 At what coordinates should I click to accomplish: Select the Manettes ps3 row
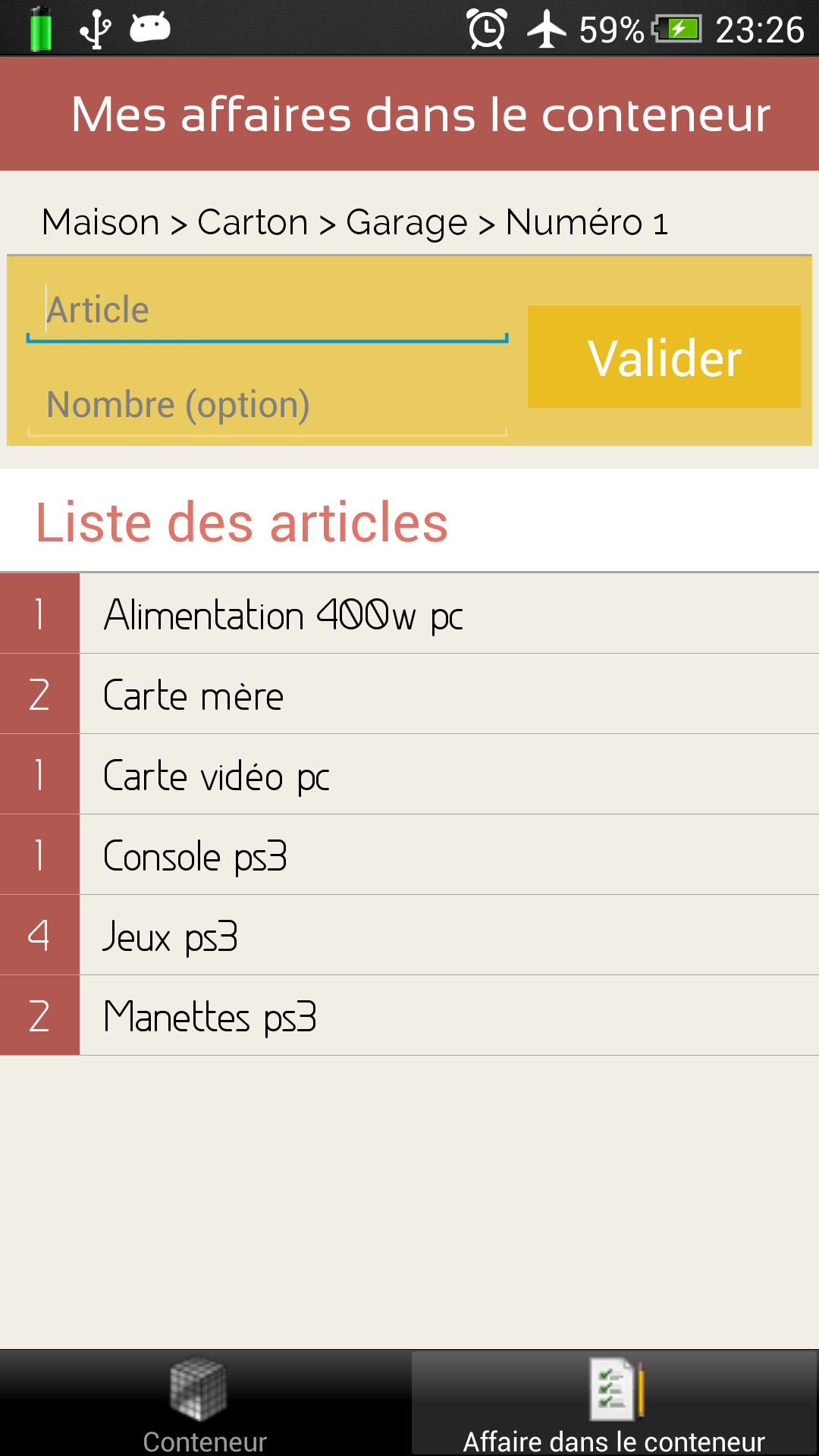click(x=409, y=1016)
